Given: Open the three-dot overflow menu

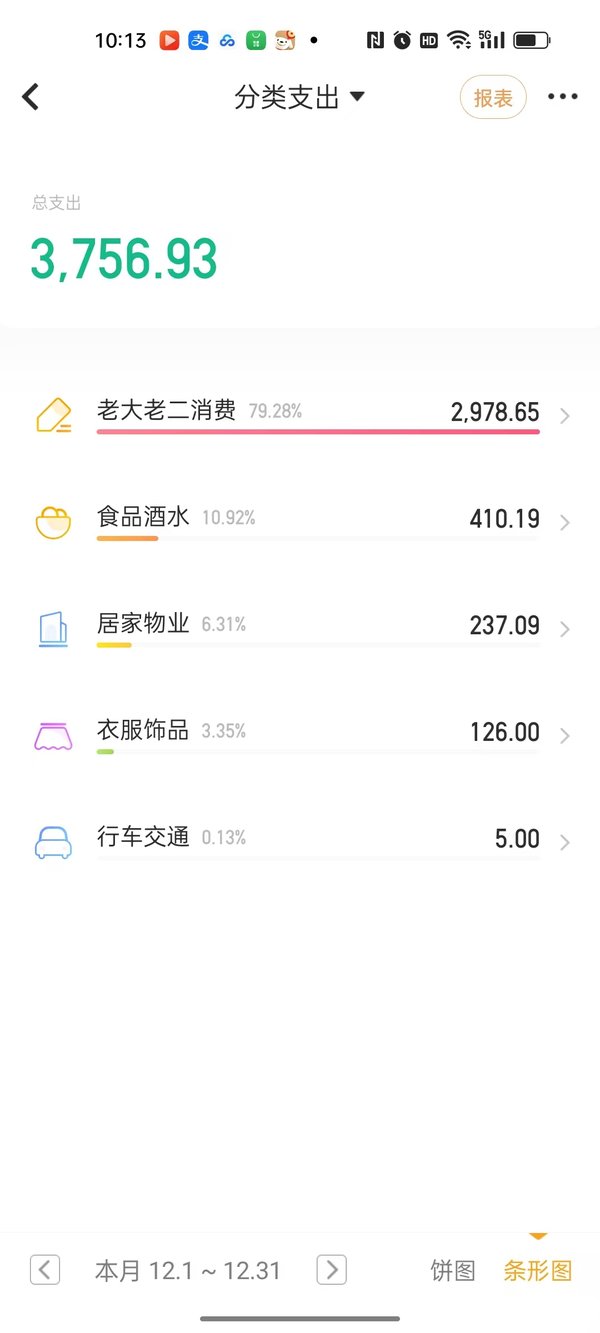Looking at the screenshot, I should [x=563, y=97].
